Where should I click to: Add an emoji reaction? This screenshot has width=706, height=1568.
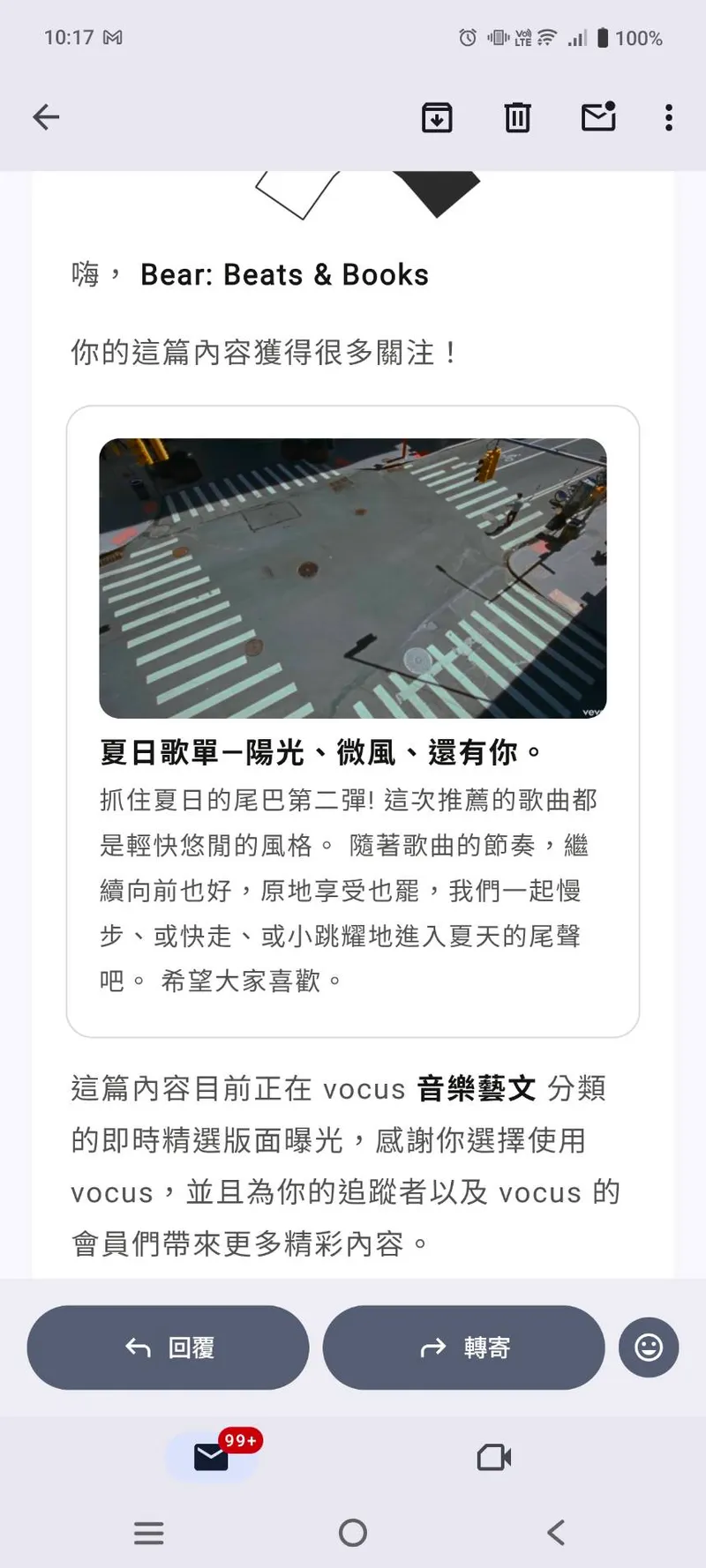(649, 1348)
